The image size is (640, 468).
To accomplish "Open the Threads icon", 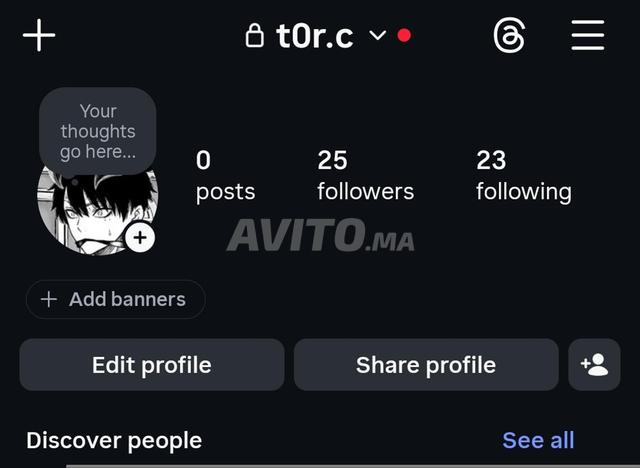I will tap(509, 36).
